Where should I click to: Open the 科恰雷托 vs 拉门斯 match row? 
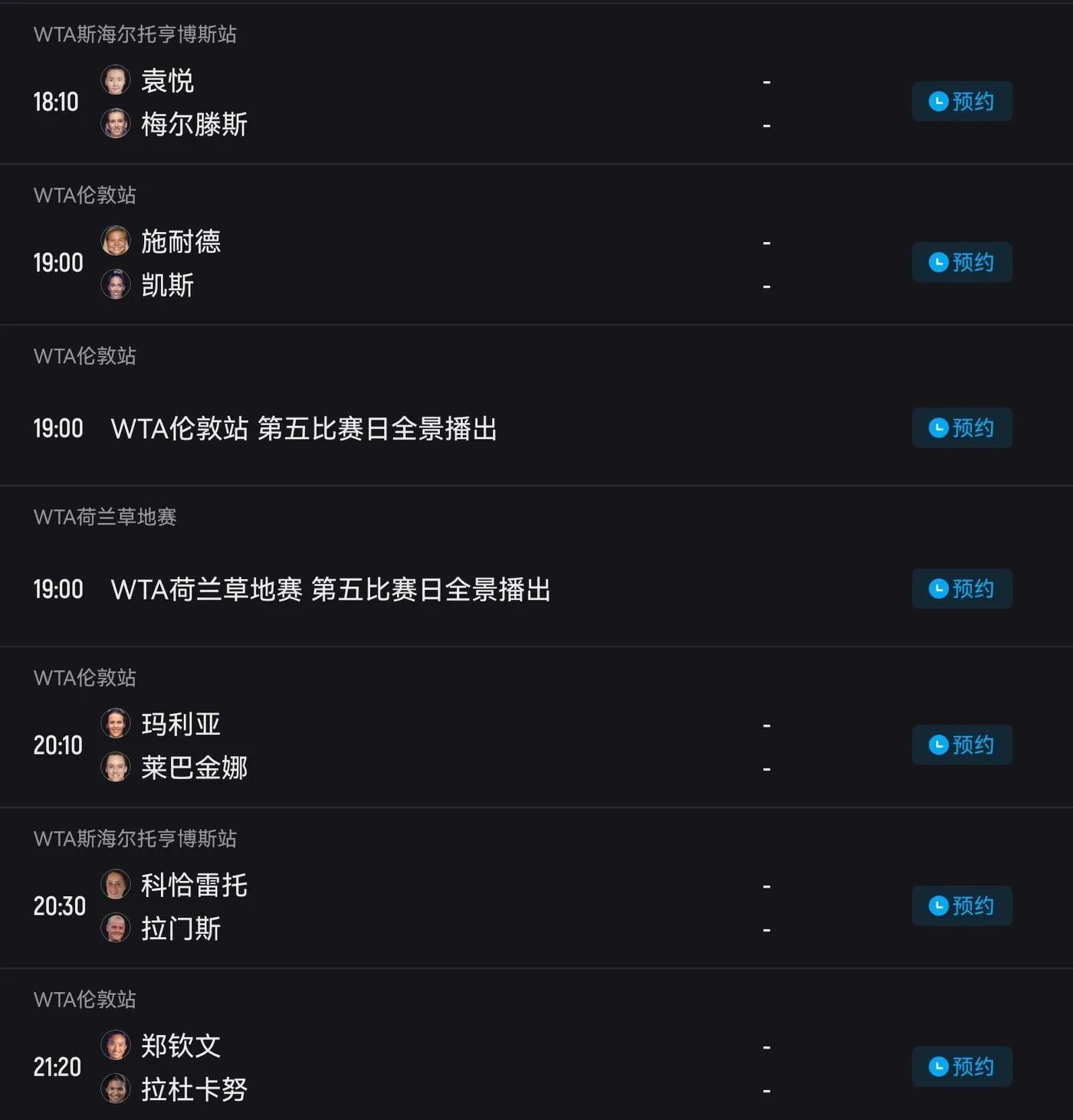pyautogui.click(x=460, y=906)
